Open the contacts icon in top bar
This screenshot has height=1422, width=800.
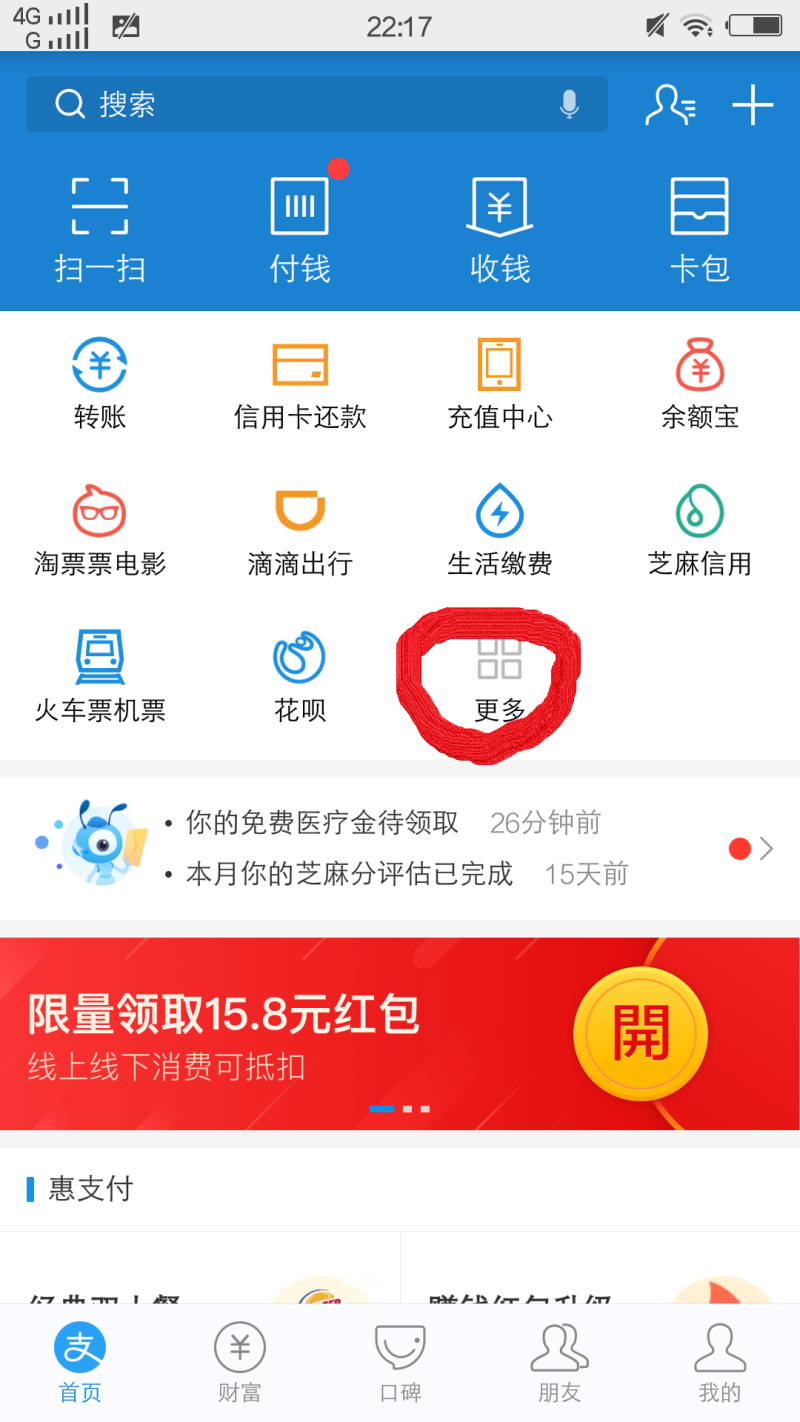670,104
